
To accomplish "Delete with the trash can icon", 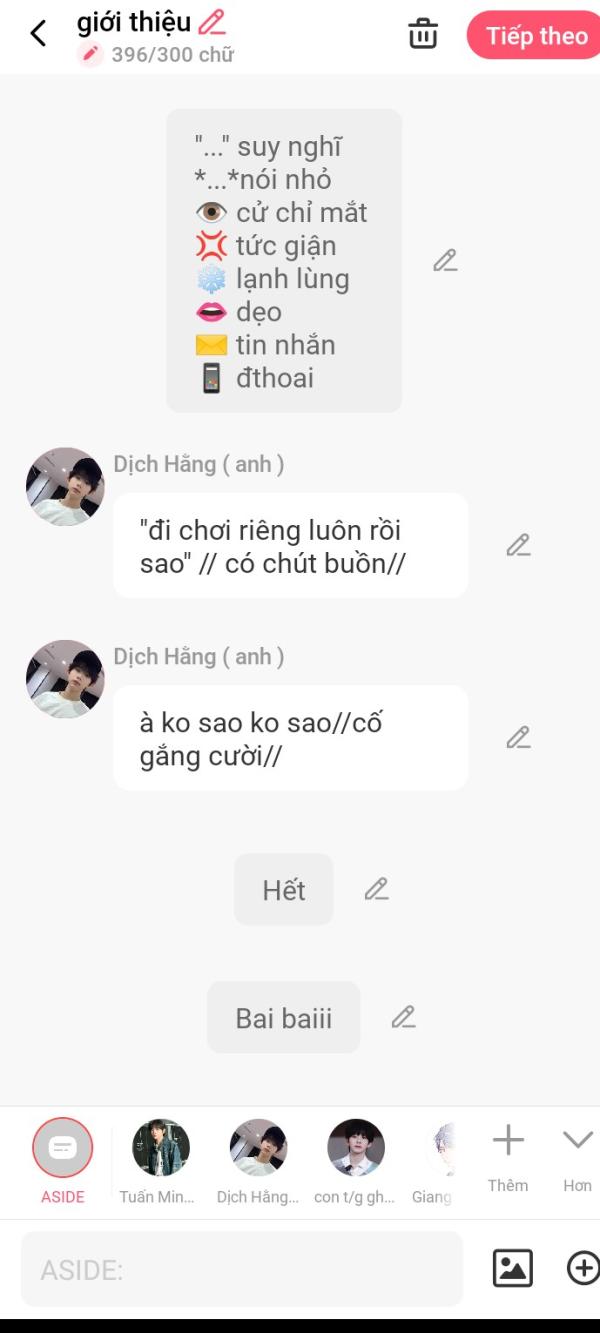I will click(x=423, y=35).
